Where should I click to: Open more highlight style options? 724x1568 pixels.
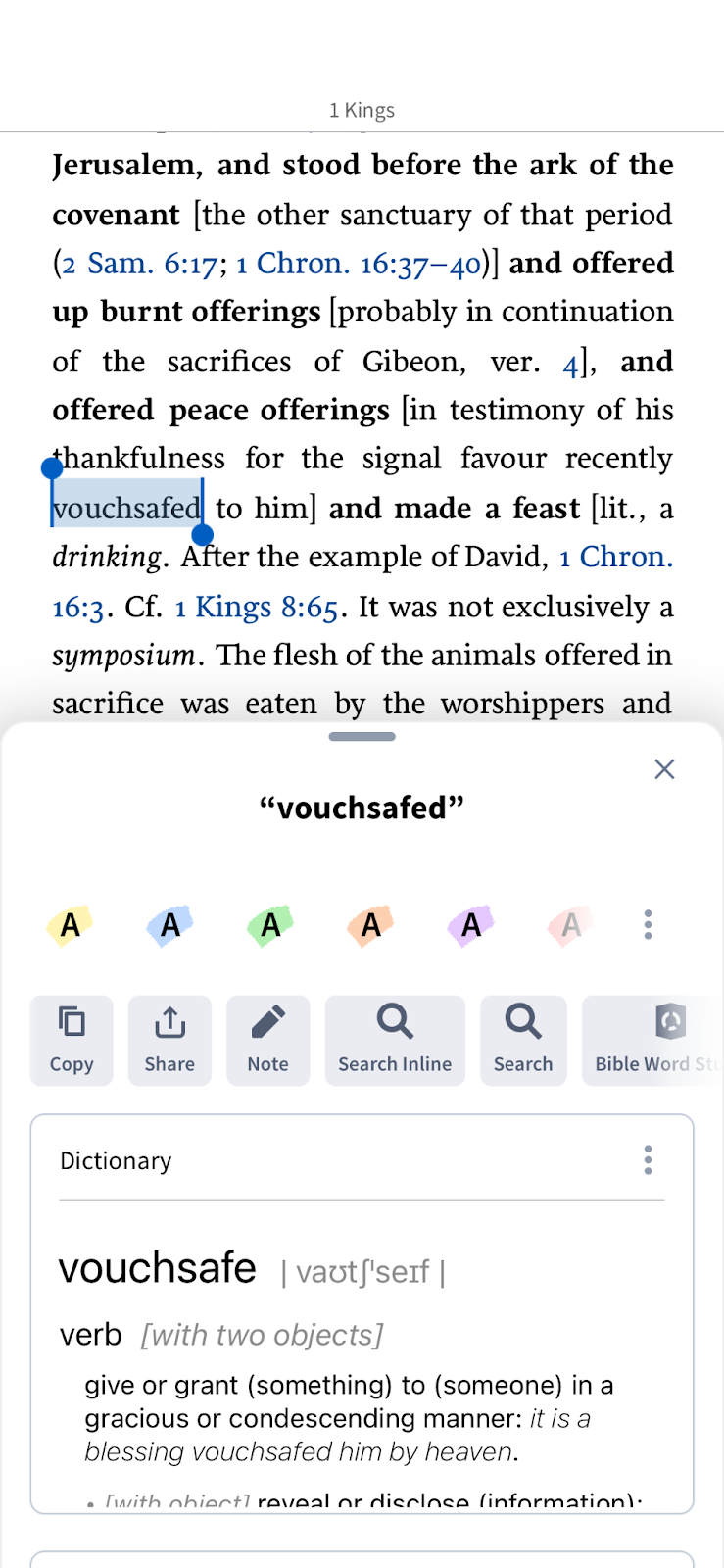648,924
